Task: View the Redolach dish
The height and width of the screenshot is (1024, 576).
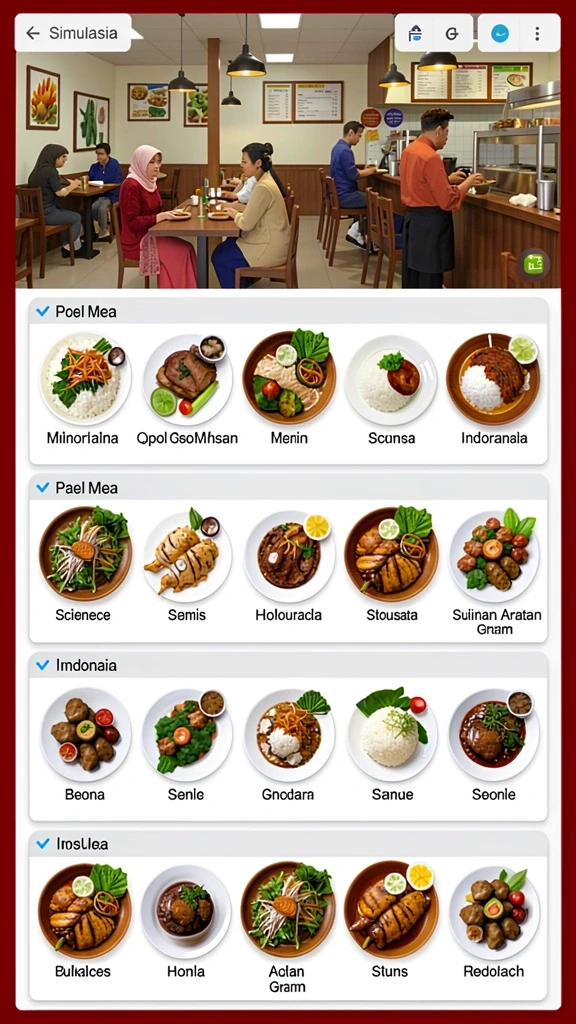Action: coord(494,921)
